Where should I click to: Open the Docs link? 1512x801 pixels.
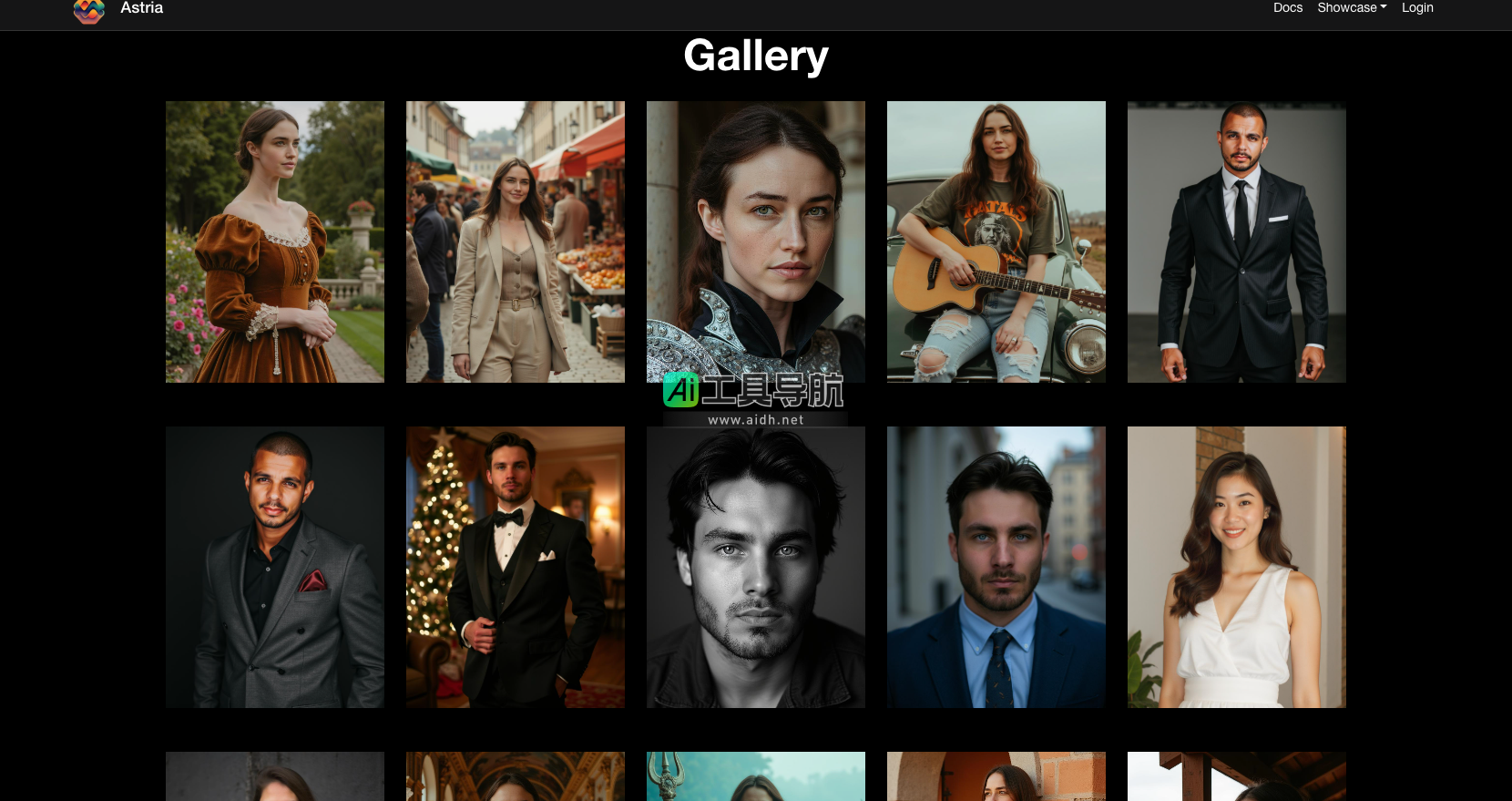pos(1287,8)
